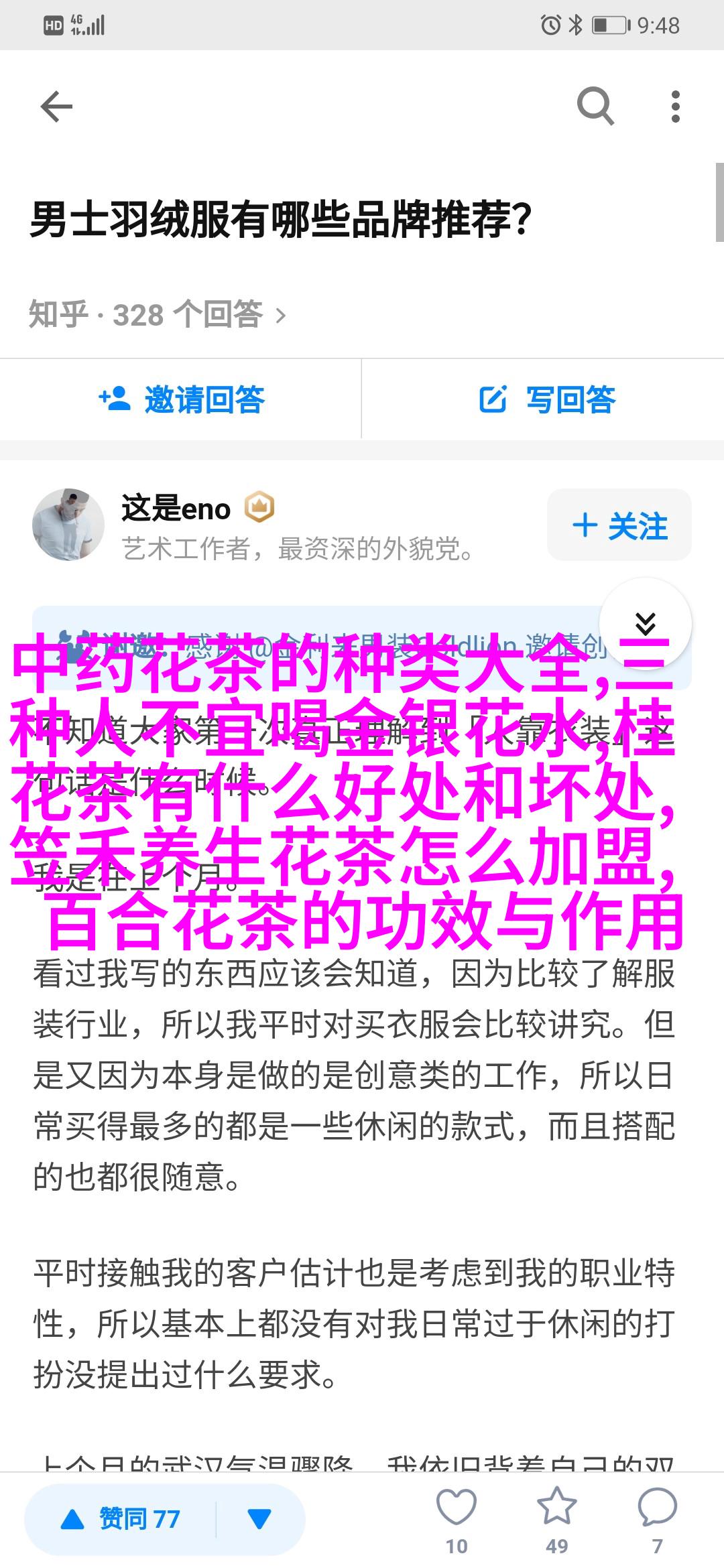Tap 写回答 to write an answer

[546, 399]
